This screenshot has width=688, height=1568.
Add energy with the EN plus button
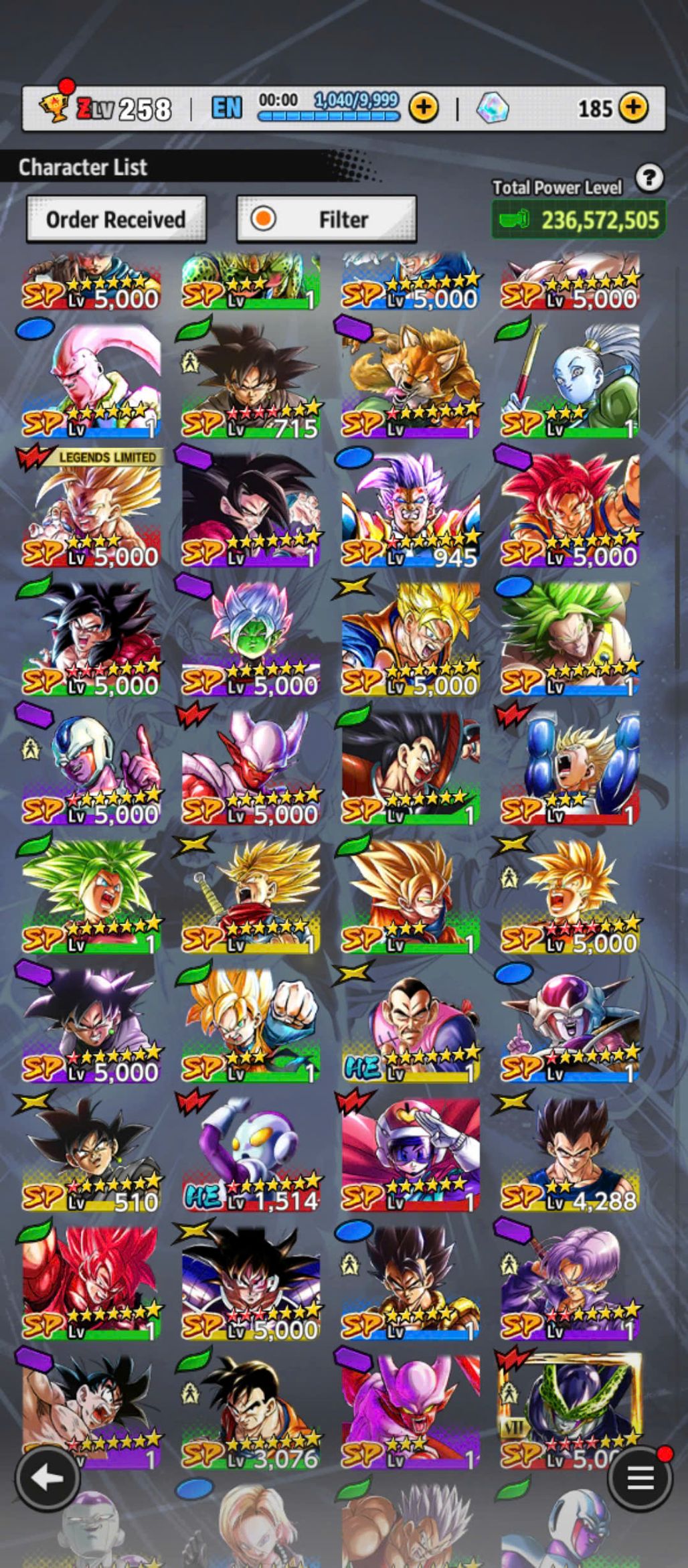pos(424,108)
